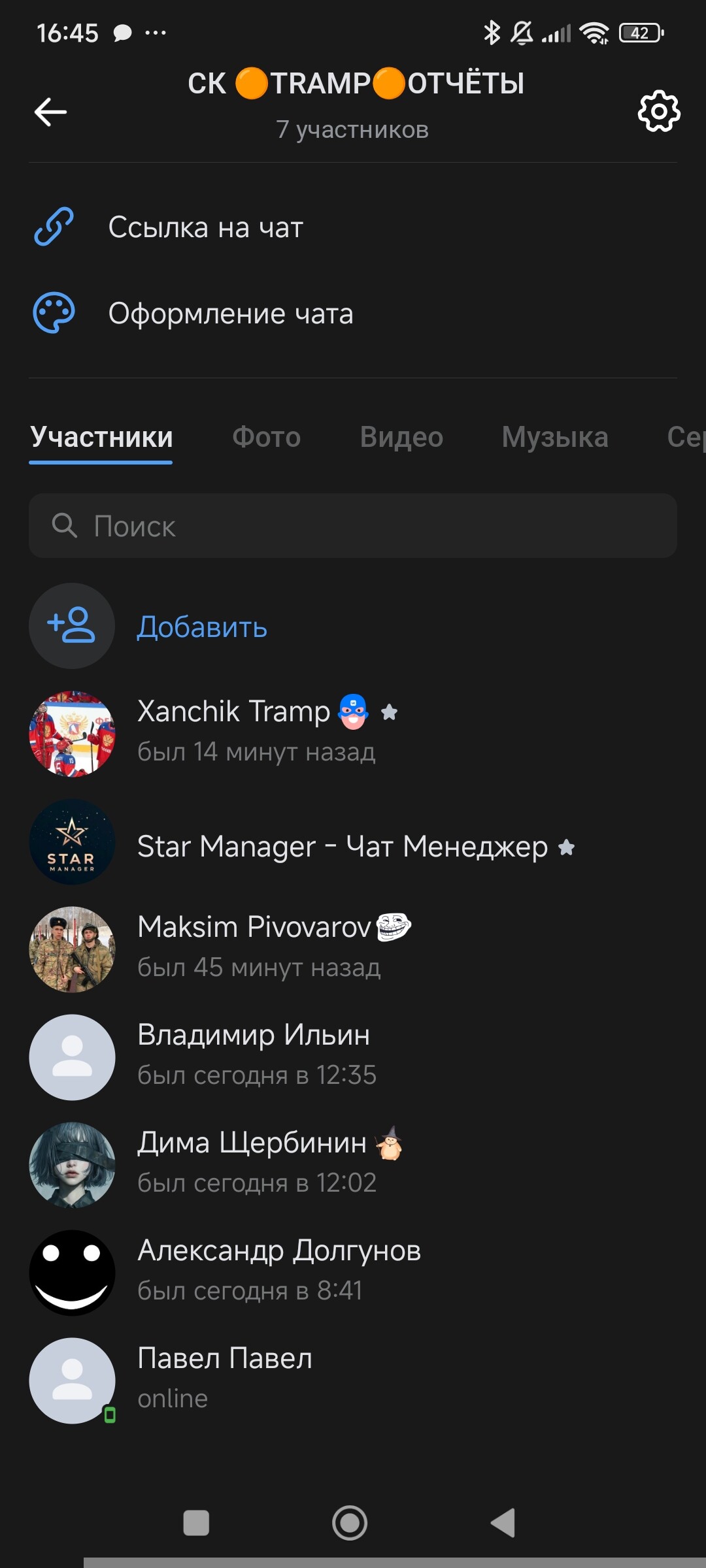Switch to the Видео tab
The image size is (706, 1568).
click(401, 437)
